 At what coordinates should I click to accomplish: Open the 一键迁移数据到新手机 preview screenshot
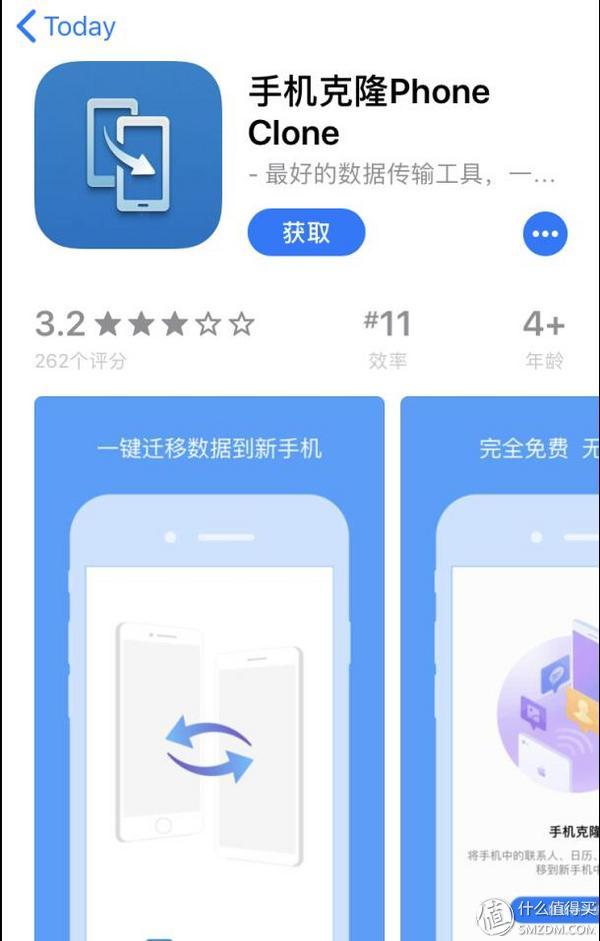point(209,660)
